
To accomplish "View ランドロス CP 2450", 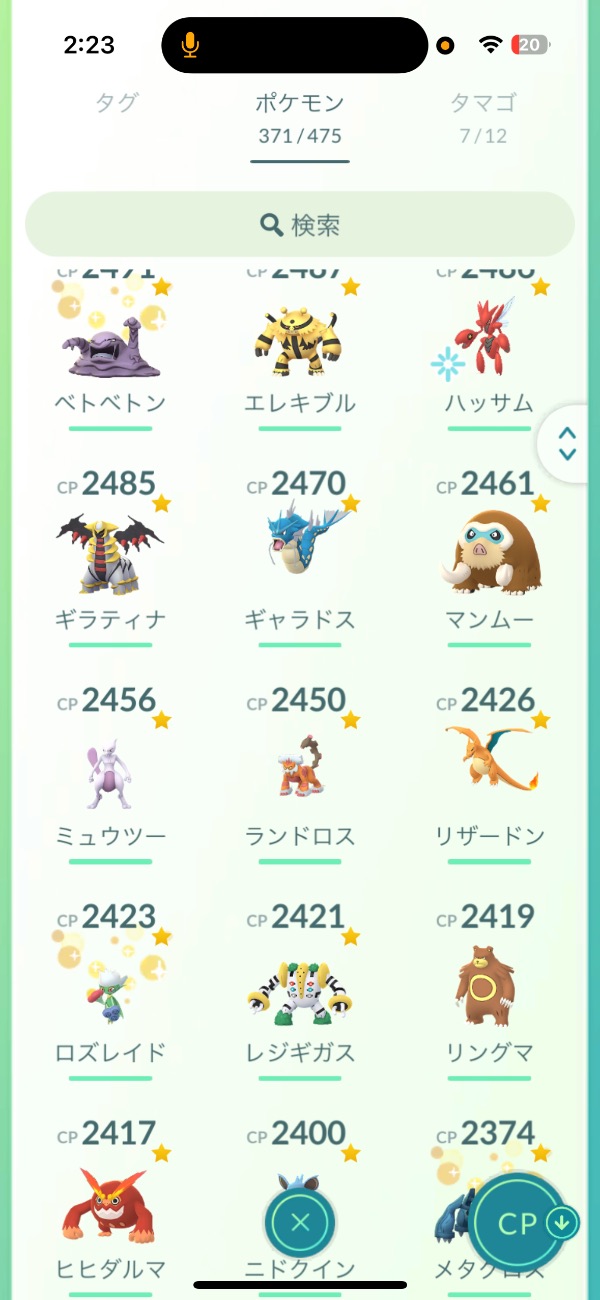I will [x=300, y=770].
